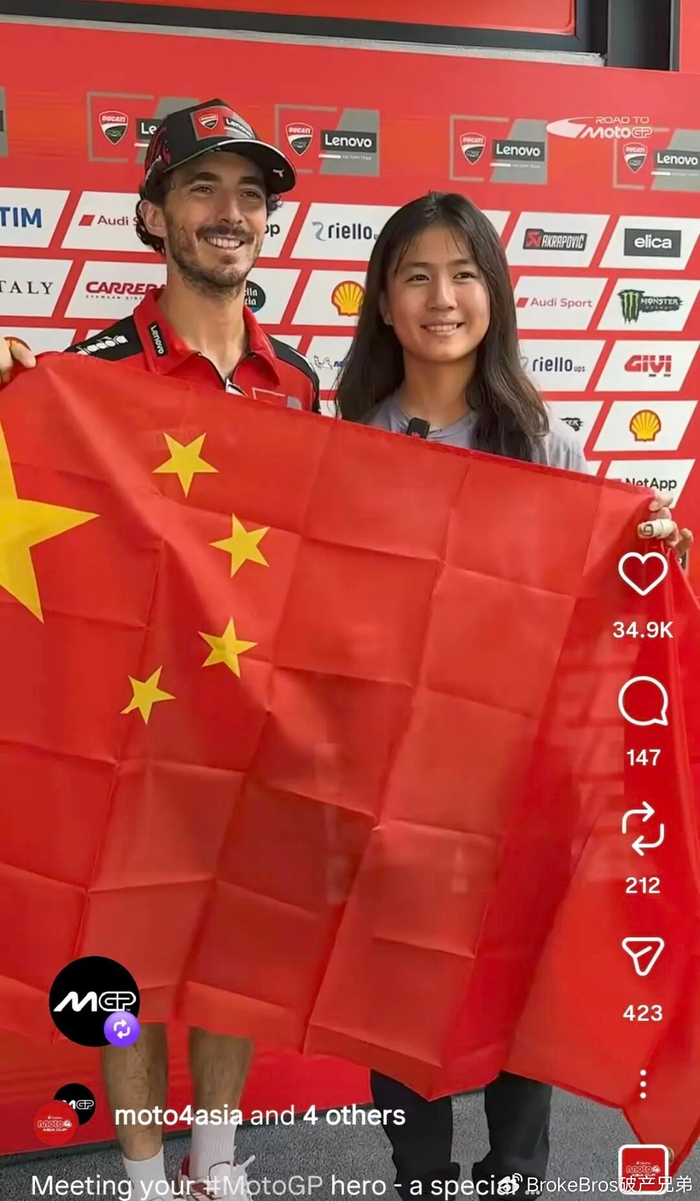Screen dimensions: 700x1201
Task: Repost this reel
Action: point(643,828)
